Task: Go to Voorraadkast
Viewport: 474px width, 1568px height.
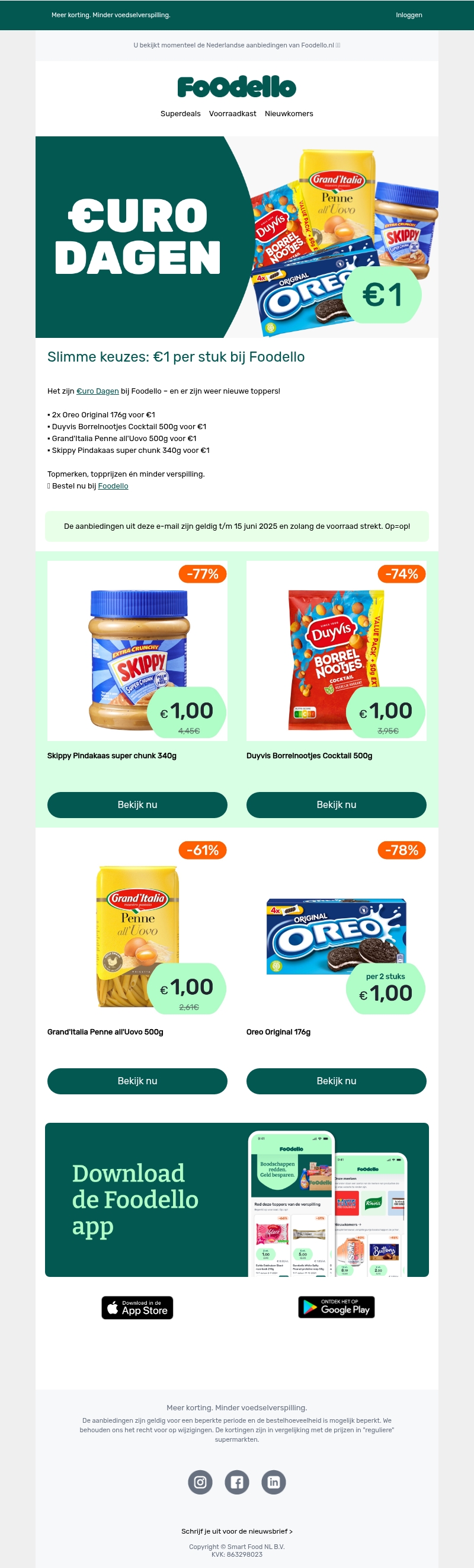Action: [x=232, y=114]
